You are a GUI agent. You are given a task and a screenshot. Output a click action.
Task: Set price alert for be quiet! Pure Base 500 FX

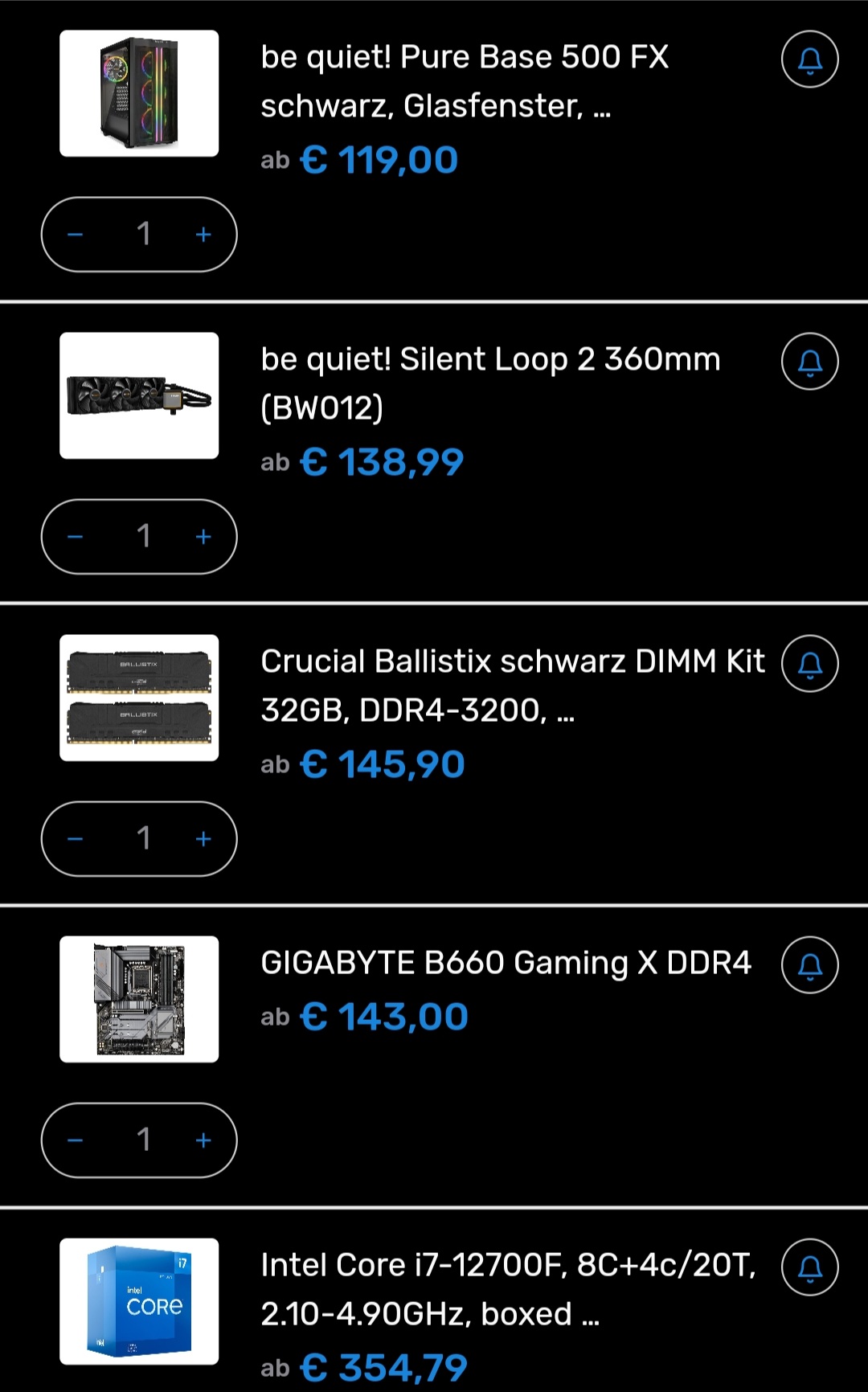tap(809, 59)
